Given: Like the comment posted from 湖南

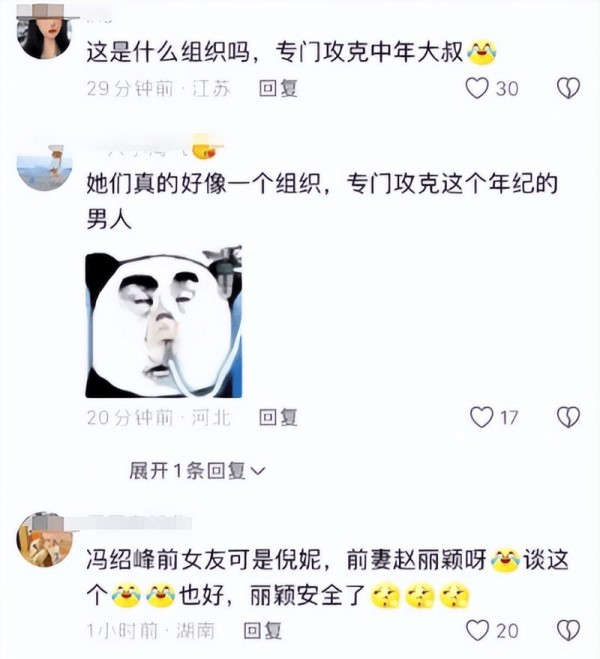Looking at the screenshot, I should (x=478, y=630).
